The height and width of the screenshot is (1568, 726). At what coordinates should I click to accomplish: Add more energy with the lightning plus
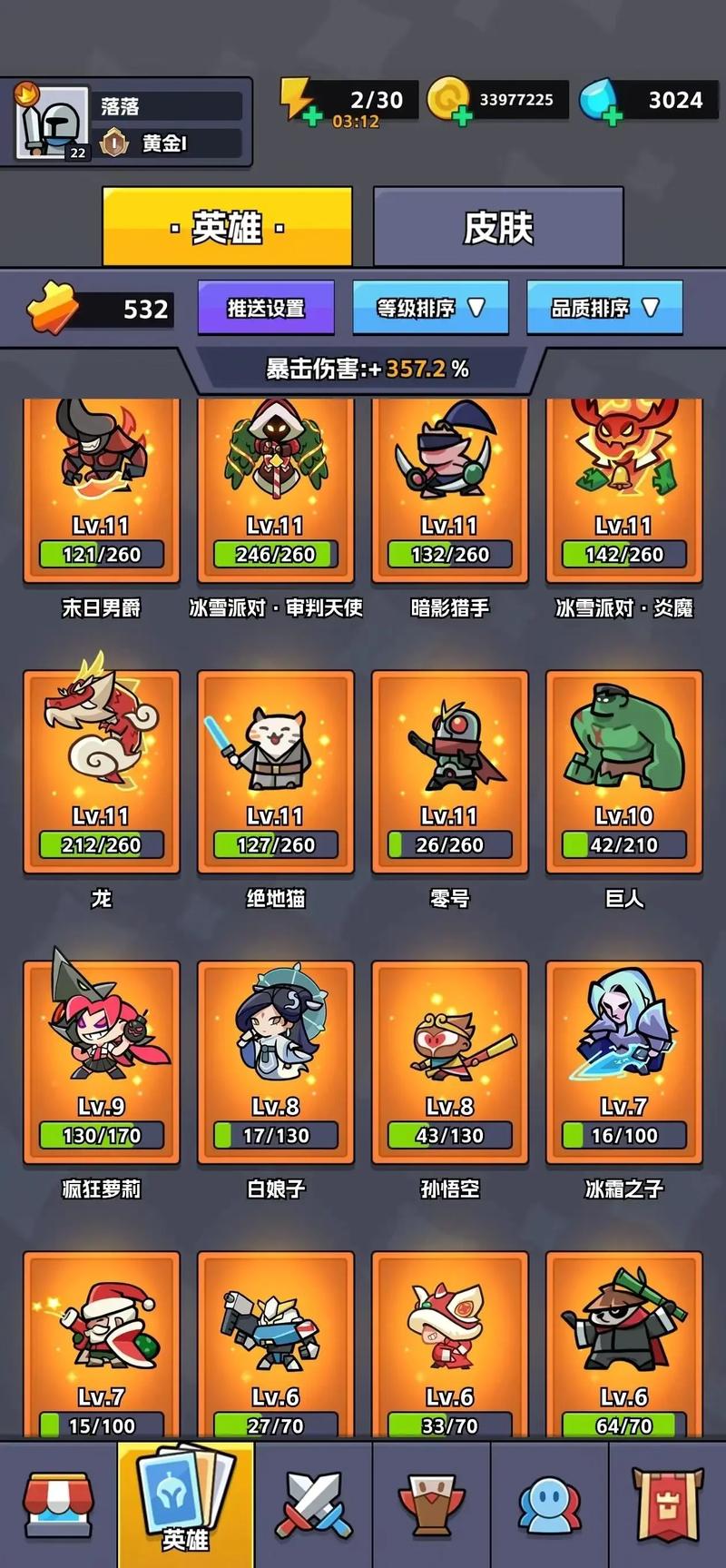click(311, 116)
